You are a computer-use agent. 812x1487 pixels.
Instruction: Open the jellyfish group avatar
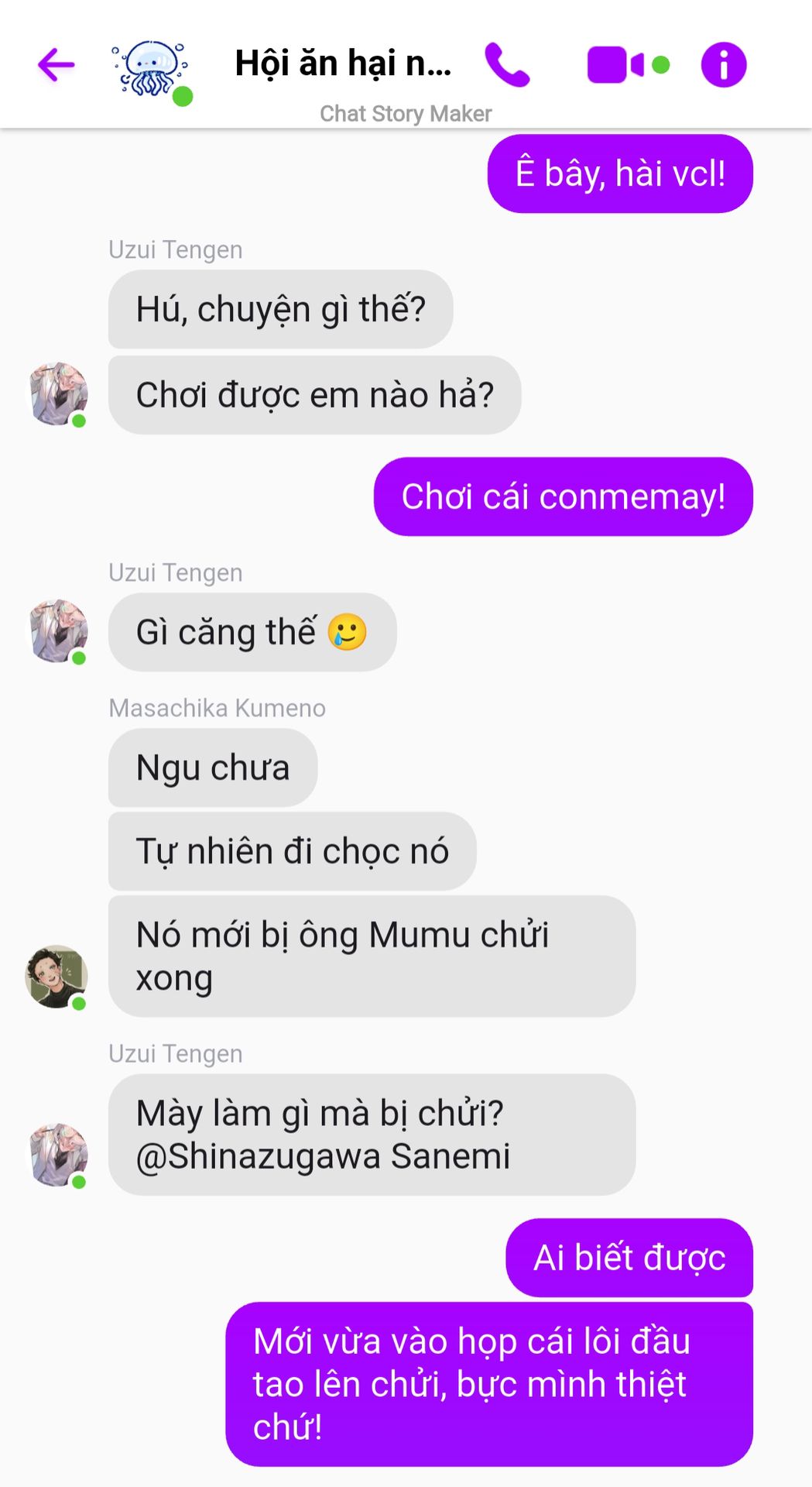click(151, 70)
